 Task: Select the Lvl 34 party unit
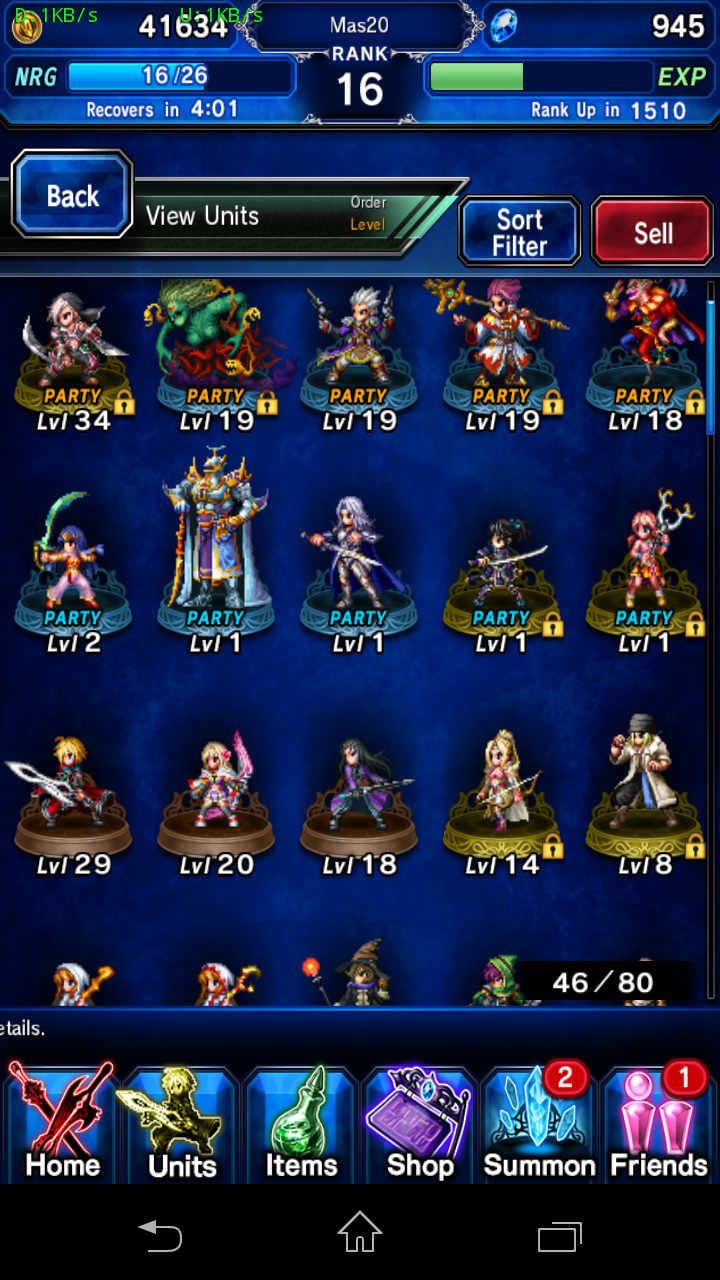pyautogui.click(x=73, y=355)
